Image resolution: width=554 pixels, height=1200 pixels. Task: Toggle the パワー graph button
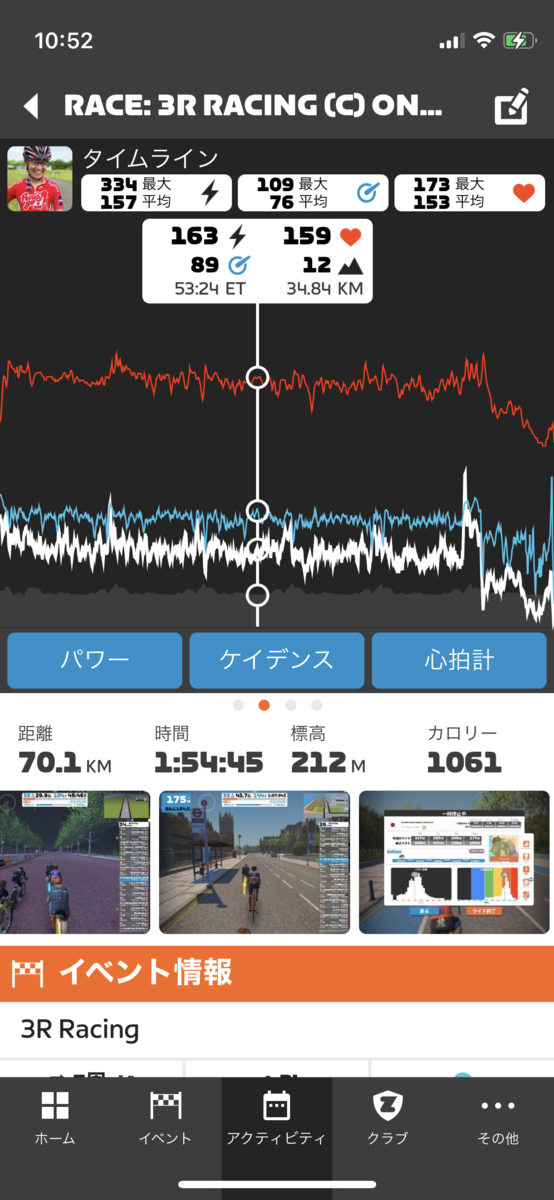tap(94, 660)
